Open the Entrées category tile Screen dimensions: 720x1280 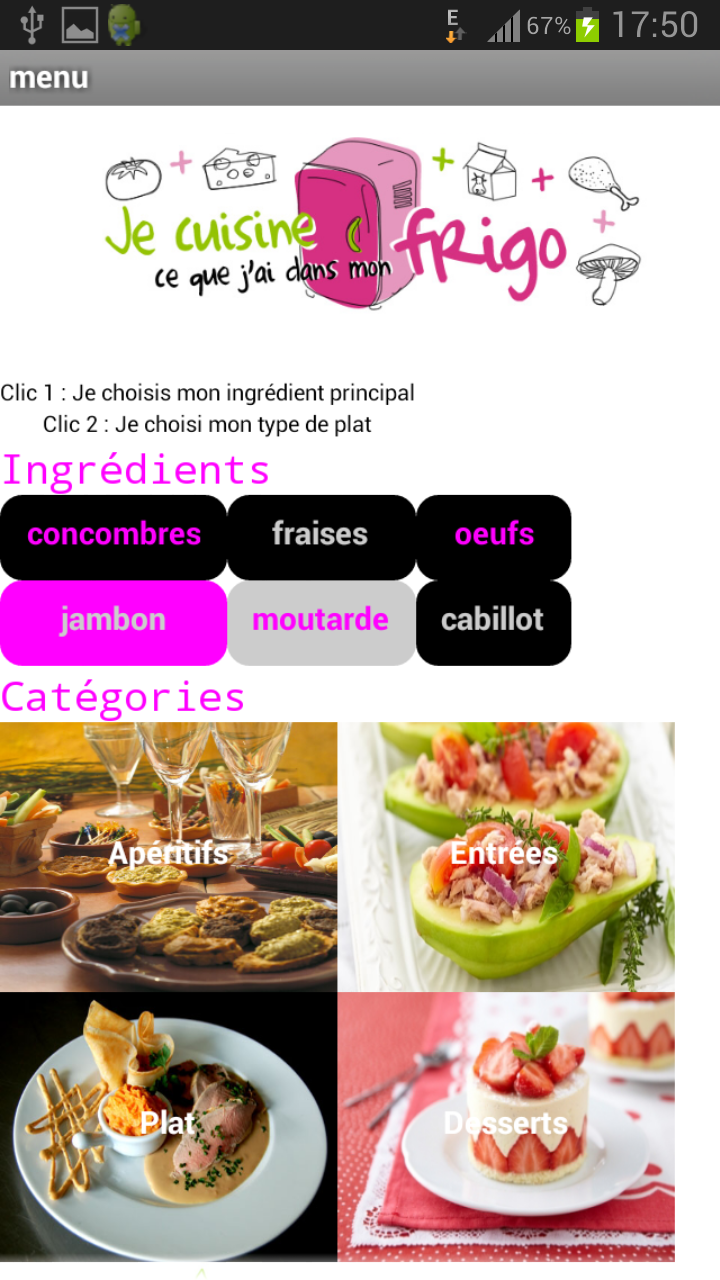click(506, 856)
